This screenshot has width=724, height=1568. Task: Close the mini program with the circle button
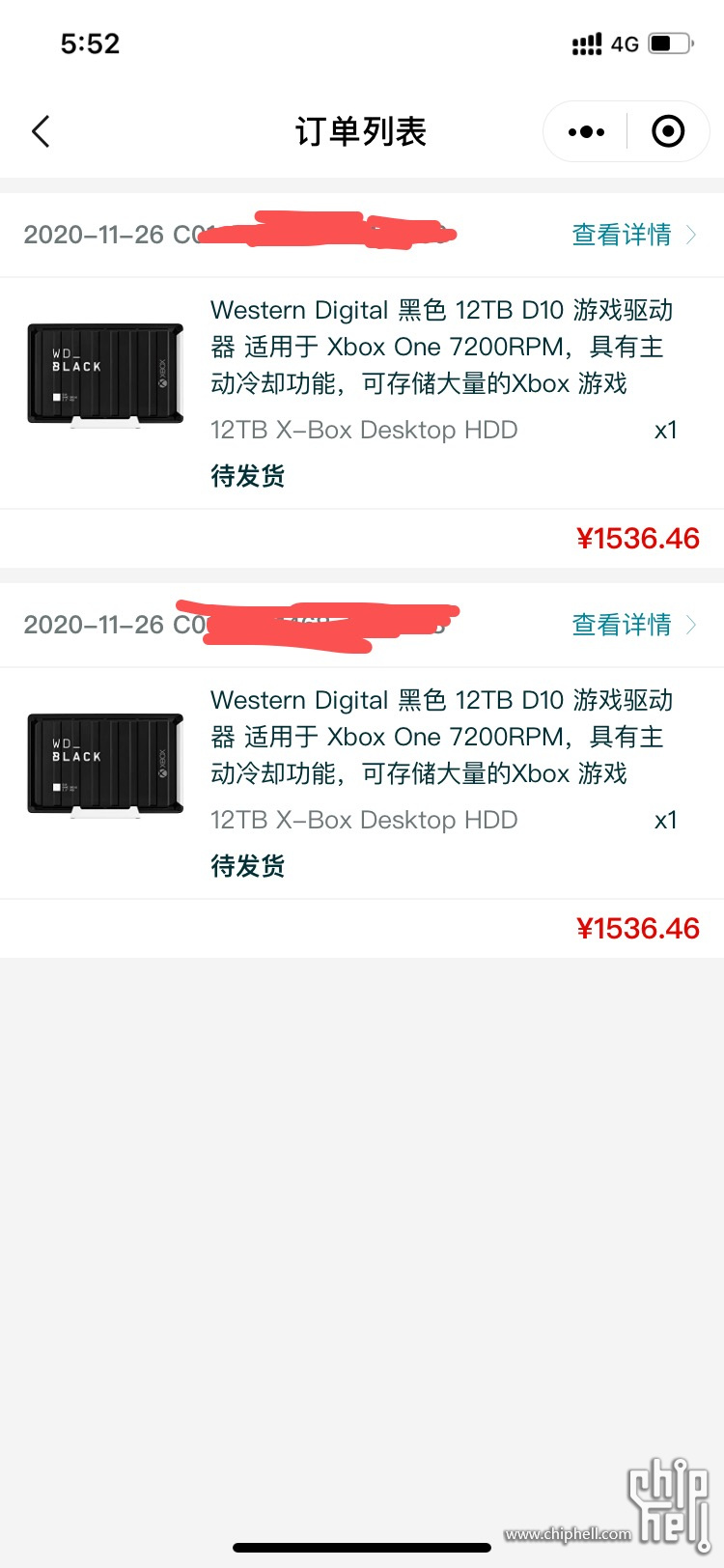click(x=668, y=131)
